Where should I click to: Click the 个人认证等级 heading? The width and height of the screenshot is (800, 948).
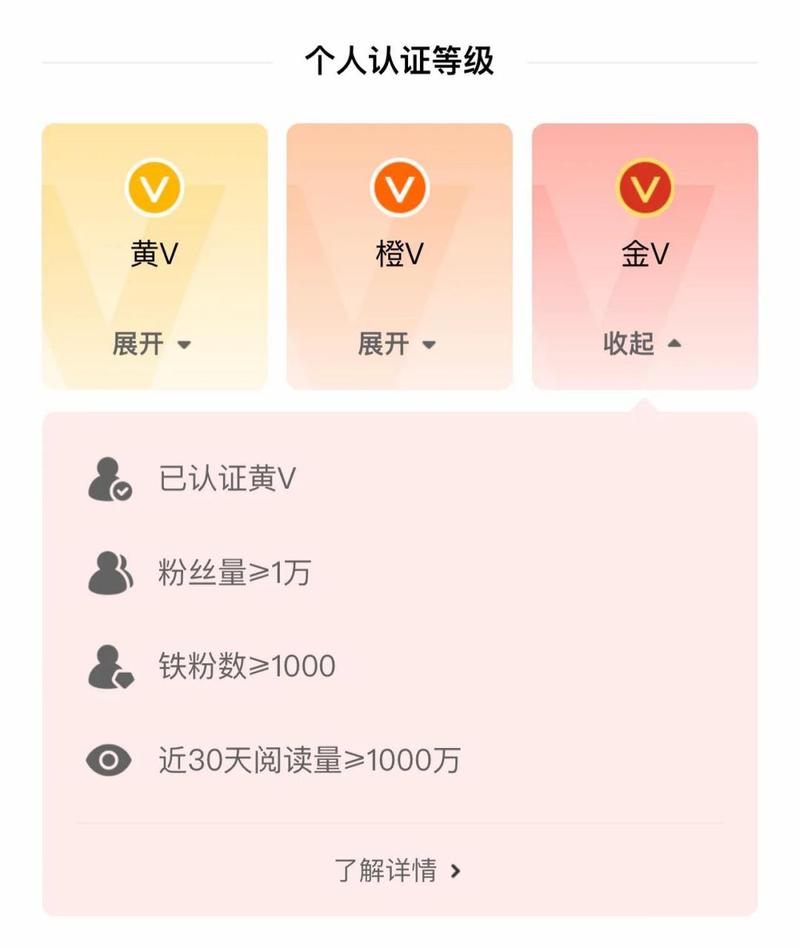[400, 59]
